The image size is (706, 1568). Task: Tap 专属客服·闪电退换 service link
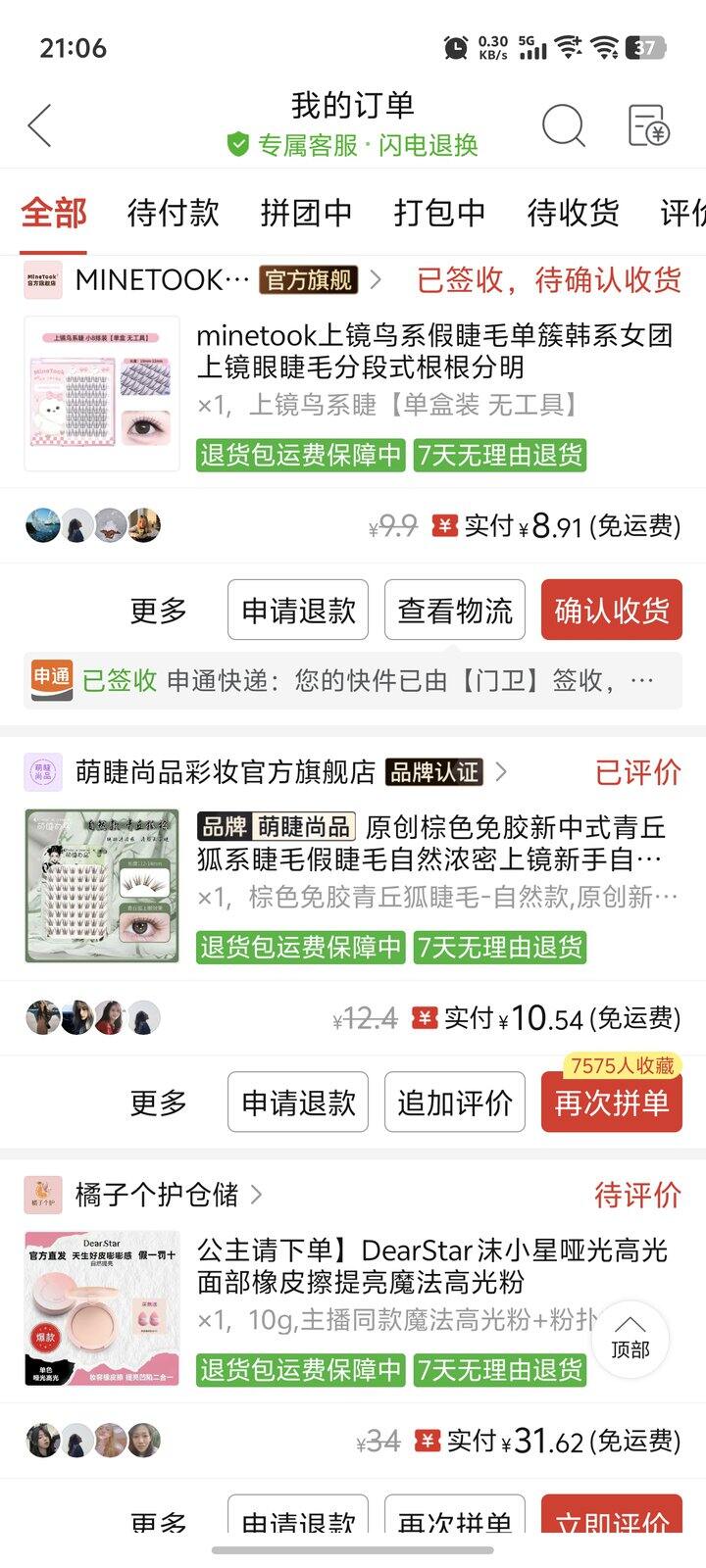click(x=353, y=145)
